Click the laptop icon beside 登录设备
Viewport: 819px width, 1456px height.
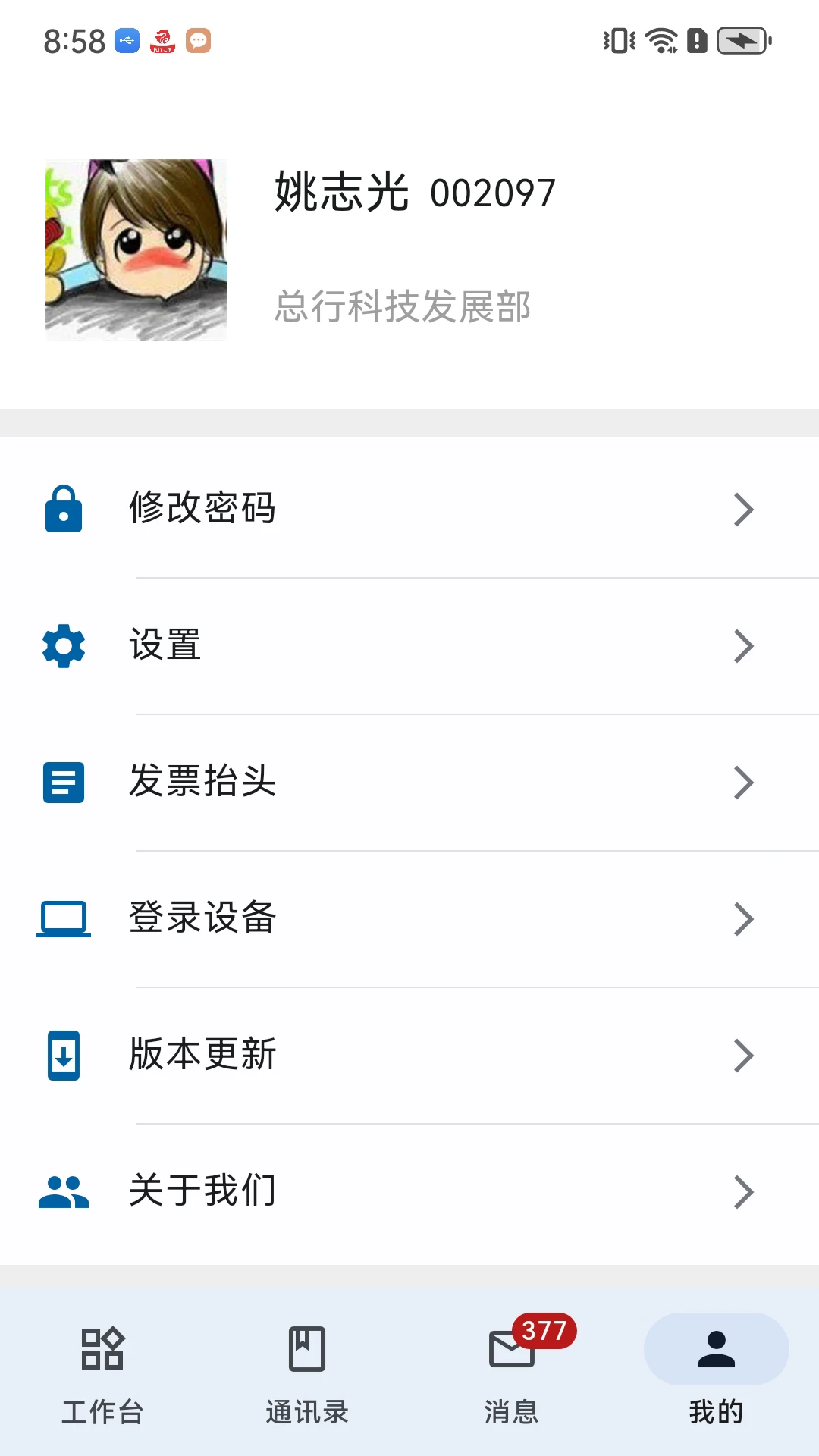(x=63, y=918)
